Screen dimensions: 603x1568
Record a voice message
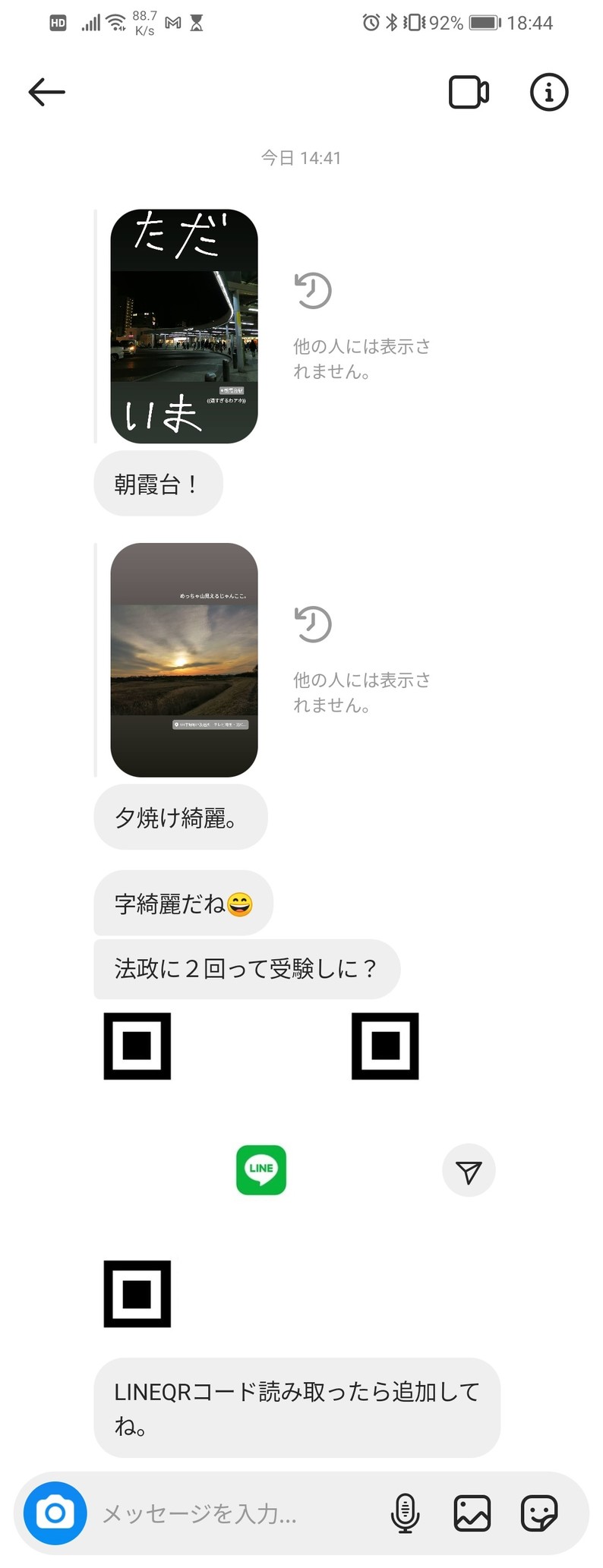[x=405, y=1513]
